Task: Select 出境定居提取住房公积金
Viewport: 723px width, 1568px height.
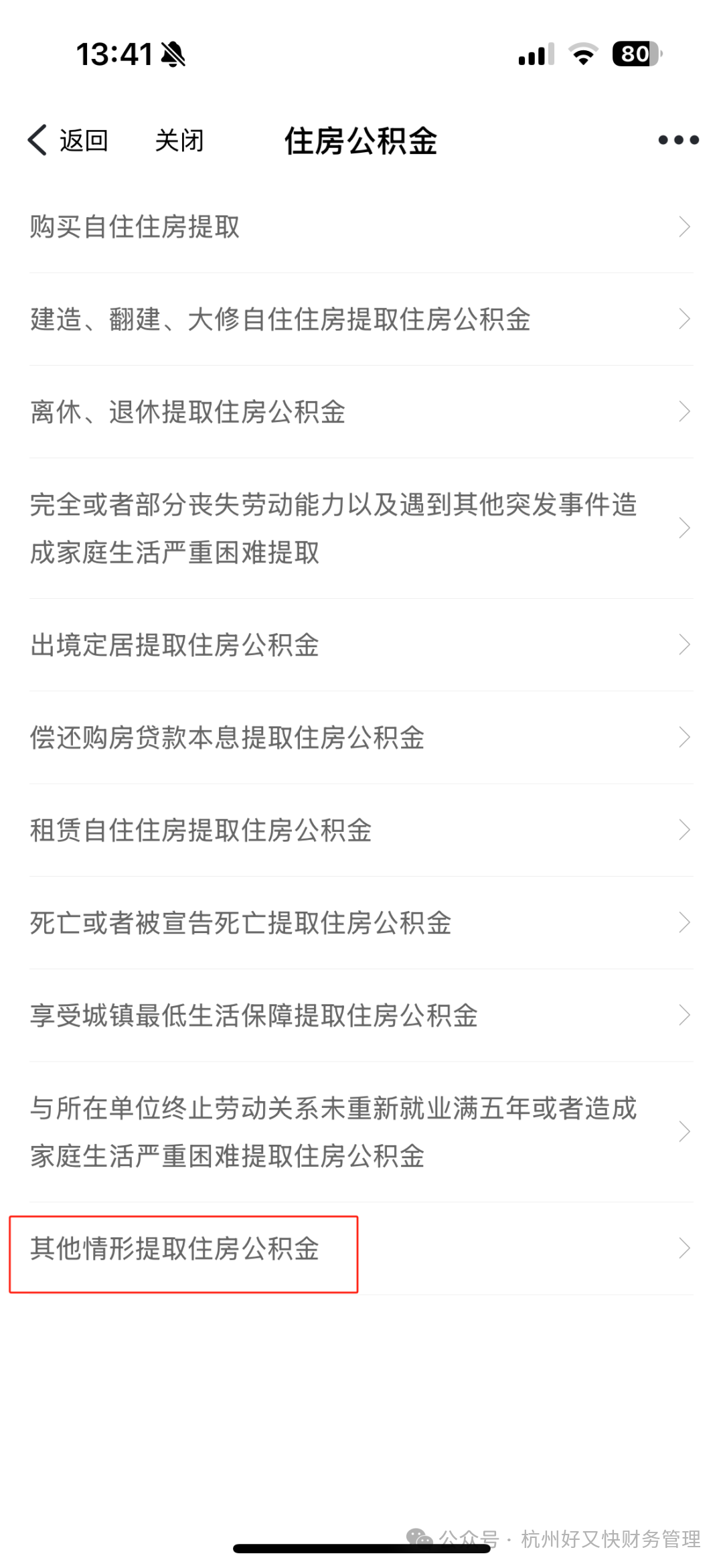Action: [x=175, y=646]
